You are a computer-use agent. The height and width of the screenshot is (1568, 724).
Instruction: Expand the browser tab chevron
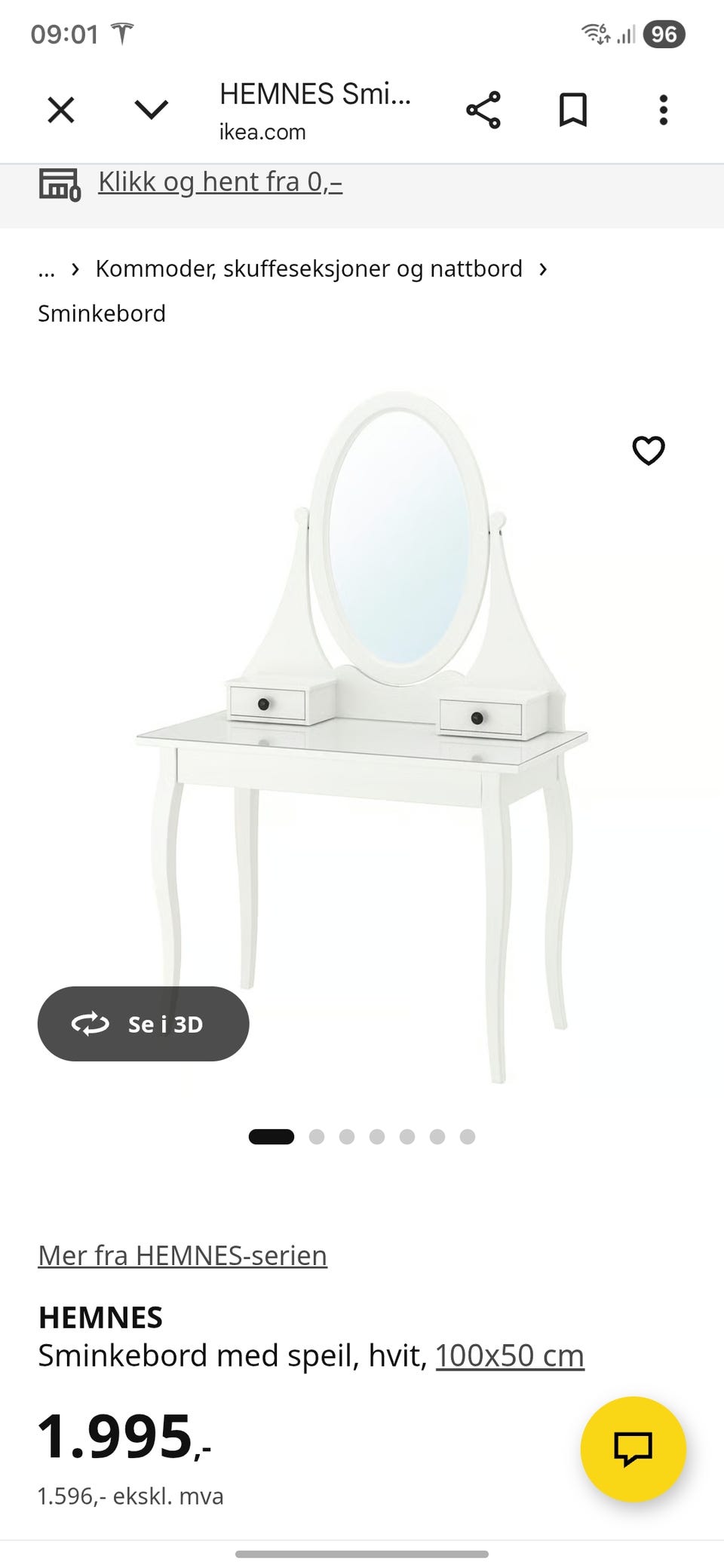(x=151, y=110)
